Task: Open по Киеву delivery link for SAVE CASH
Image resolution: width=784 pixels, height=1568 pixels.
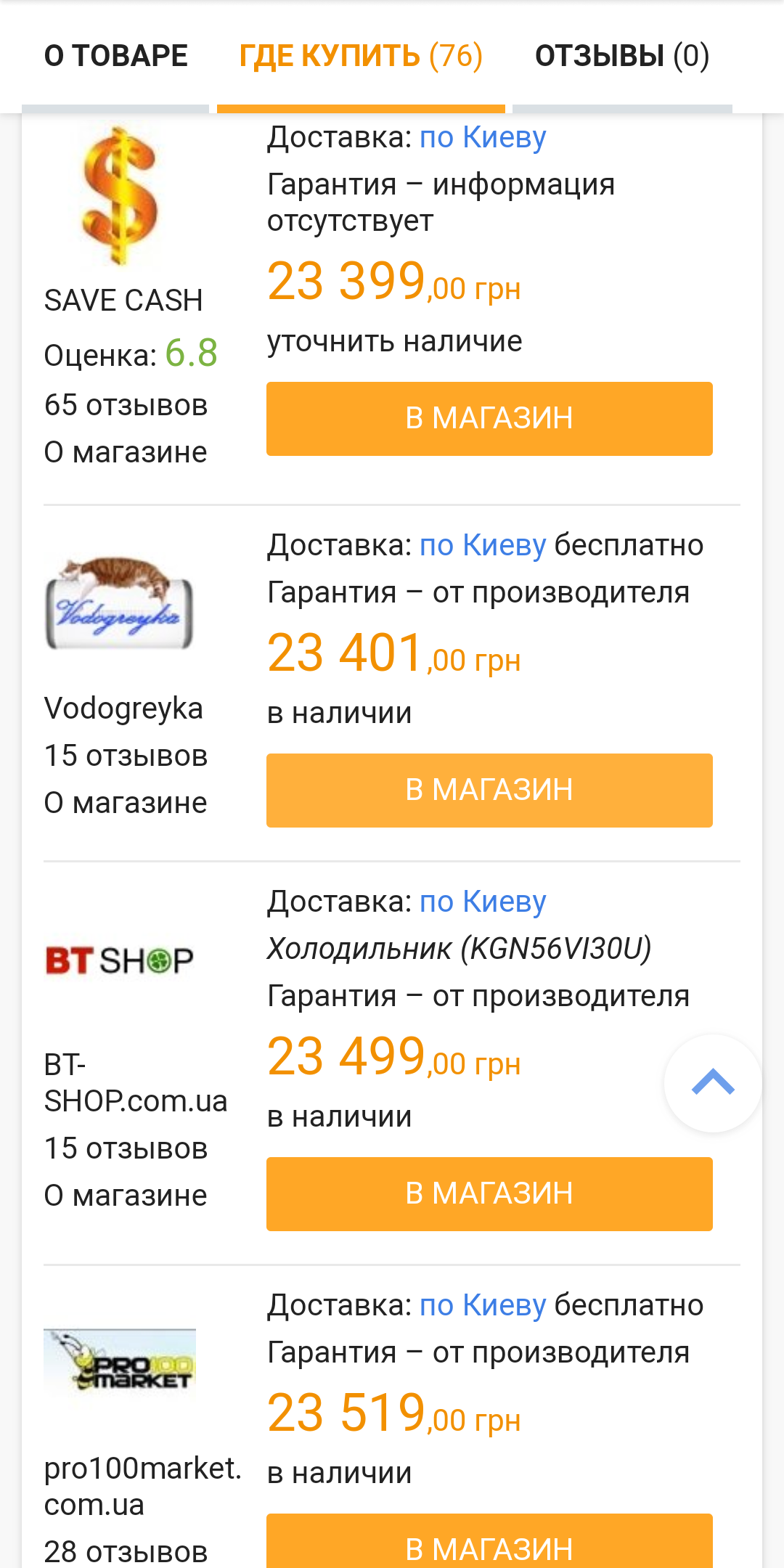Action: (x=483, y=137)
